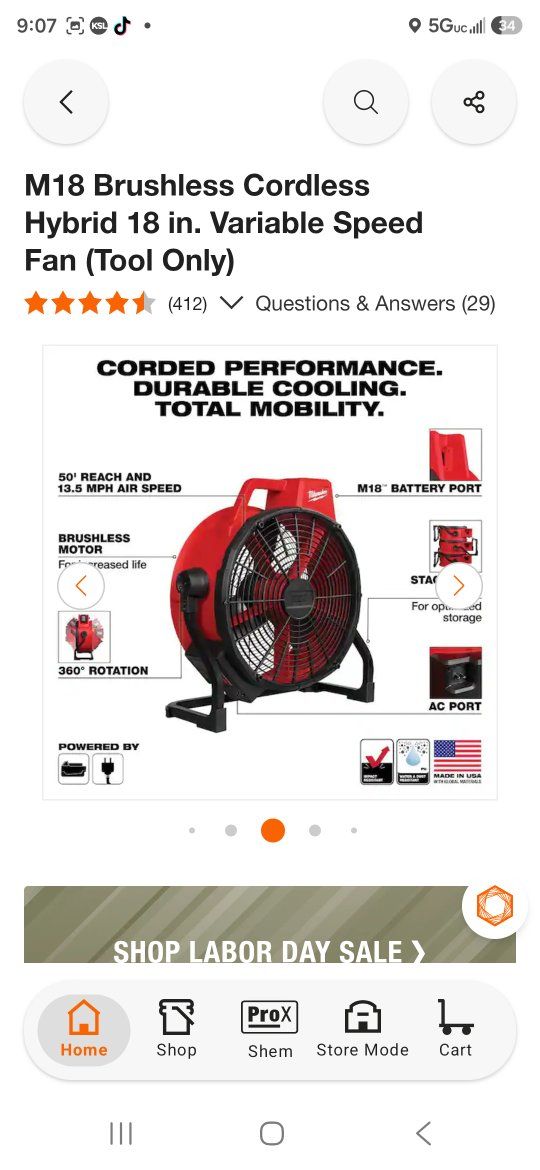Show the next product image
Image resolution: width=540 pixels, height=1170 pixels.
[459, 586]
